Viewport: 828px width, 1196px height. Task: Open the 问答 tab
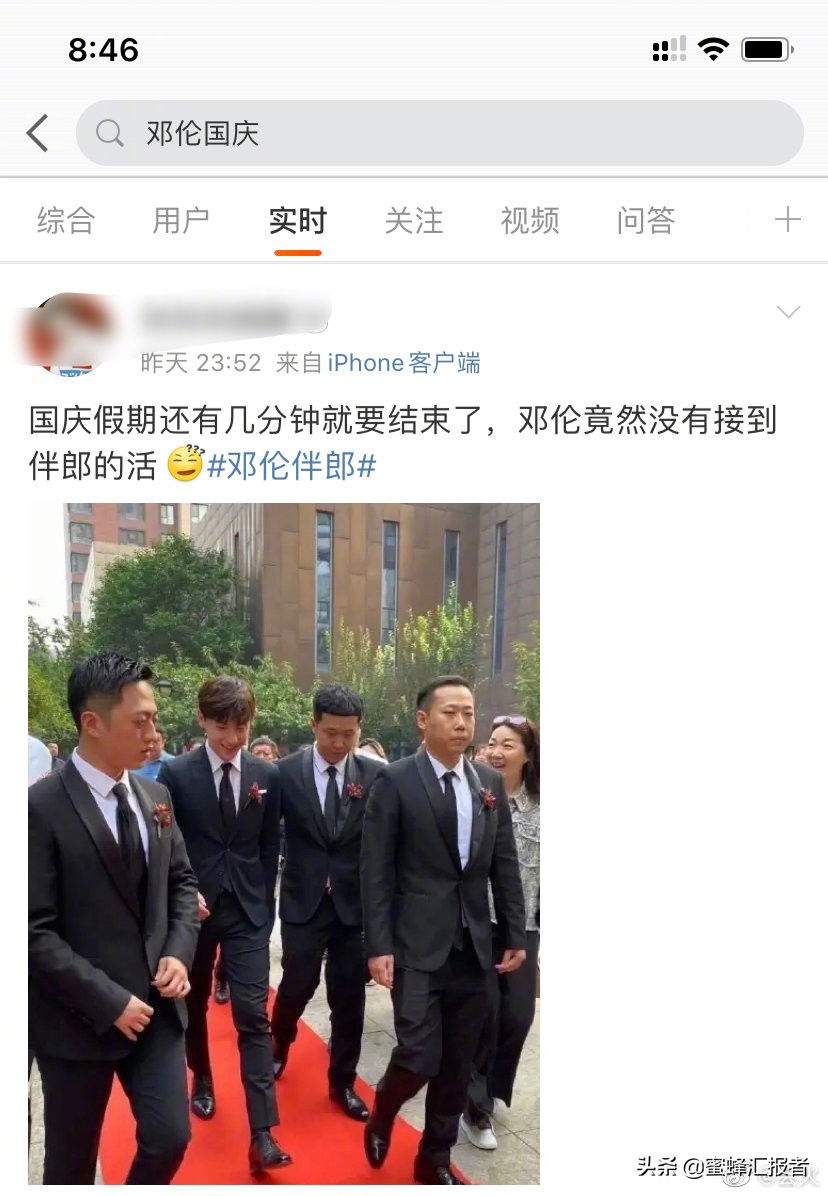(x=646, y=221)
